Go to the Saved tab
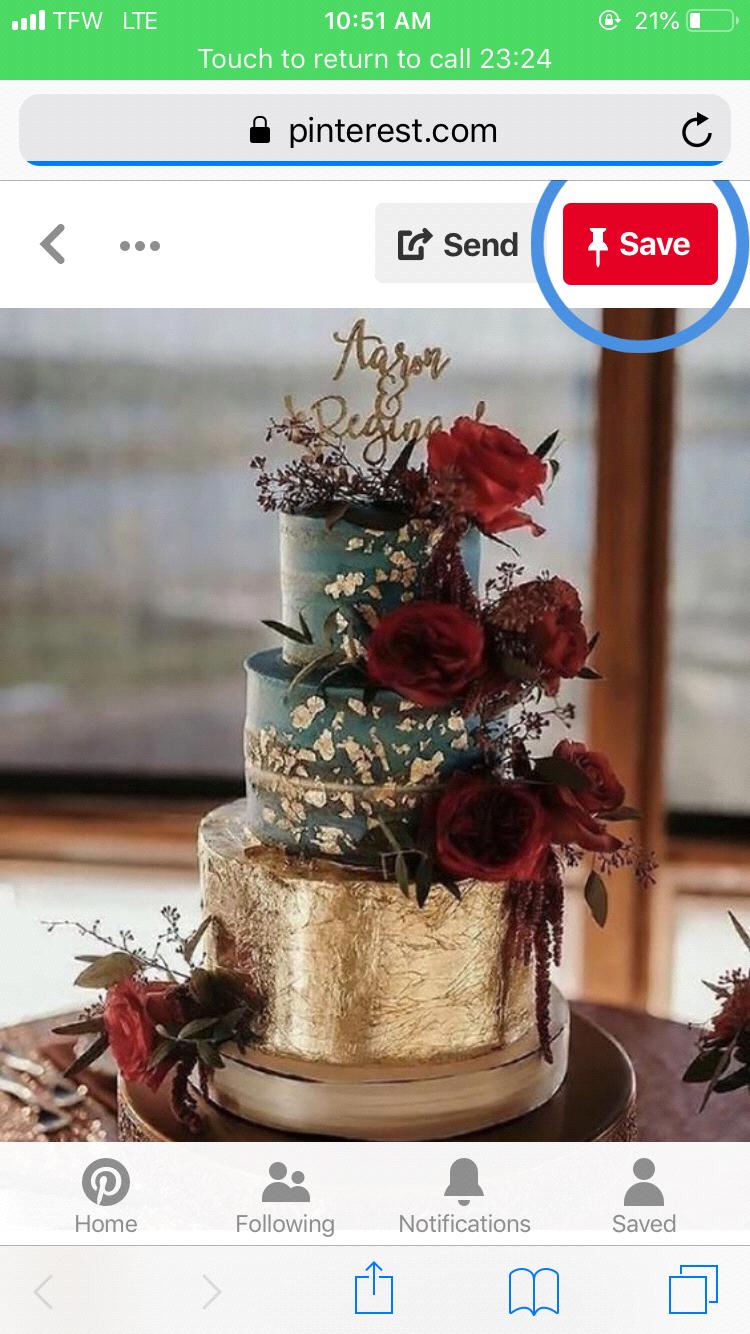Image resolution: width=750 pixels, height=1334 pixels. 644,1196
